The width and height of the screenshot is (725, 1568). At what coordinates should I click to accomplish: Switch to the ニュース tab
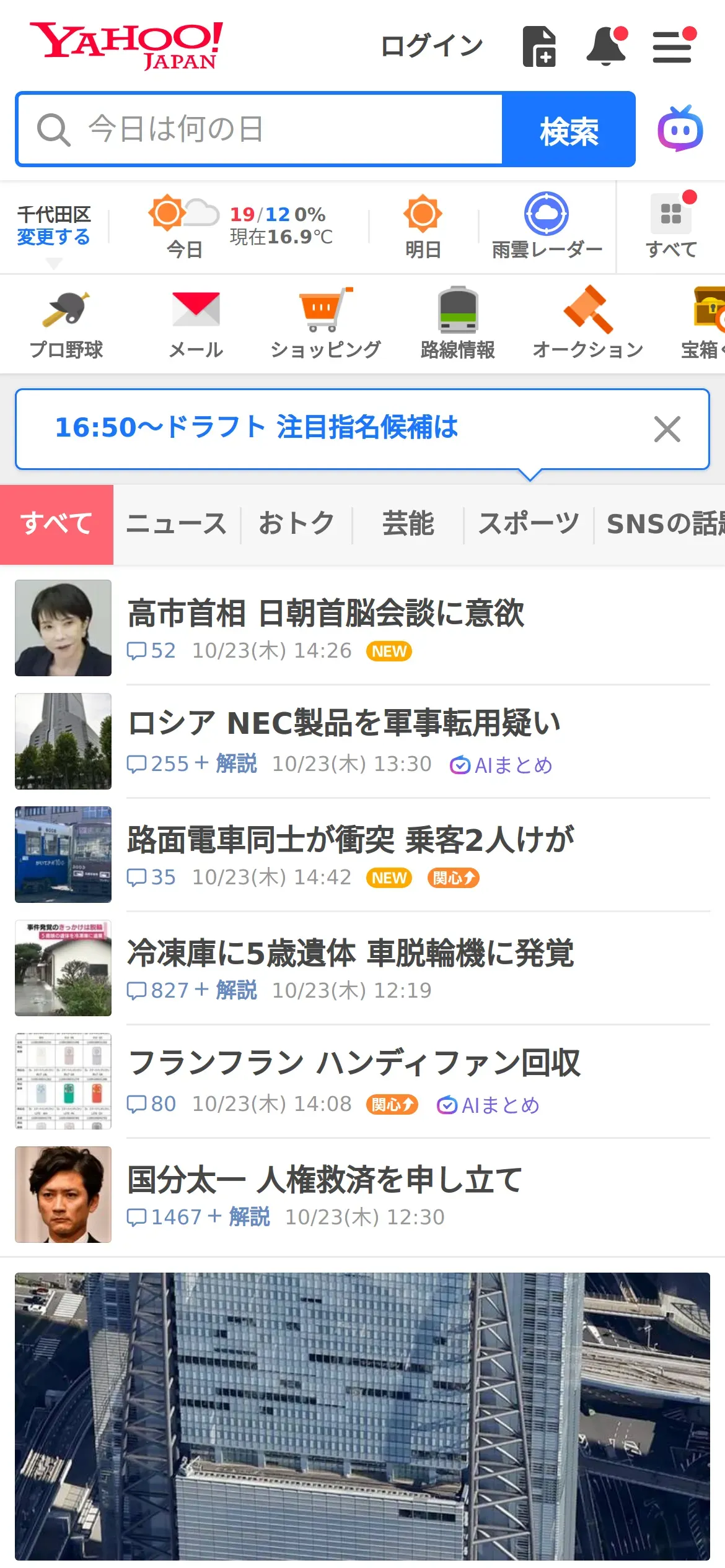point(177,524)
